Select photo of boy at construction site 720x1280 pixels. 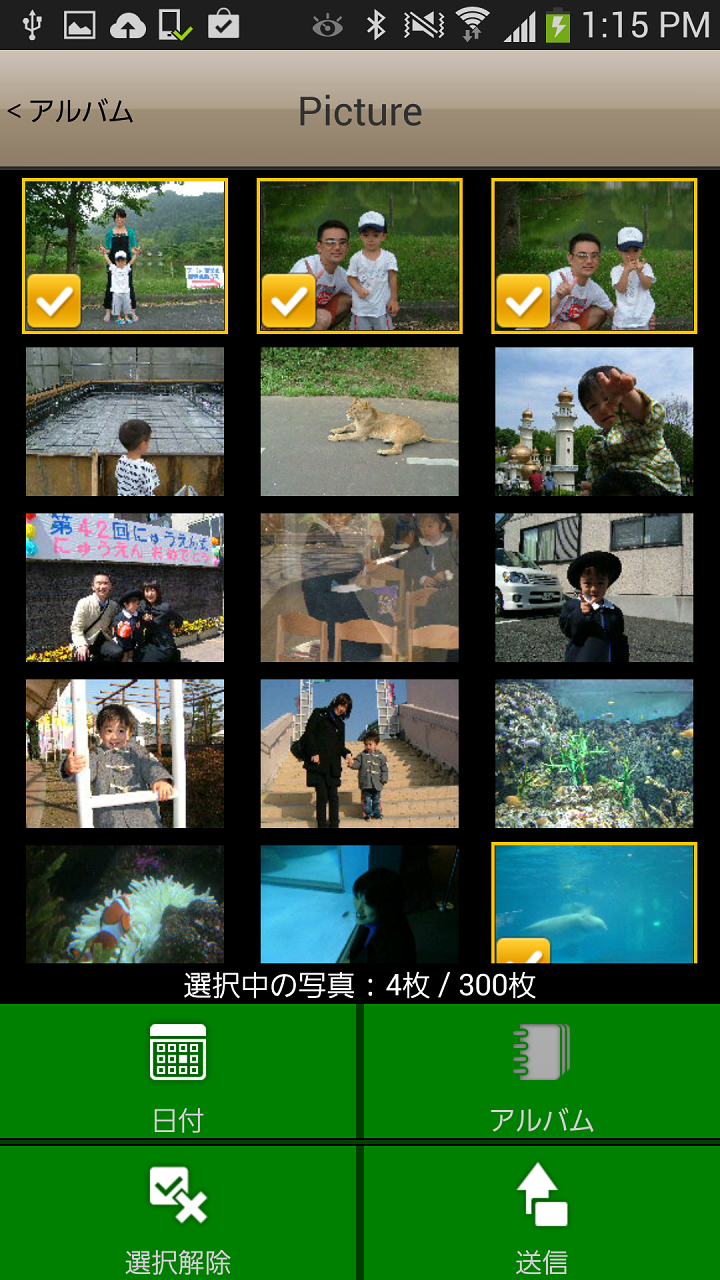point(125,421)
